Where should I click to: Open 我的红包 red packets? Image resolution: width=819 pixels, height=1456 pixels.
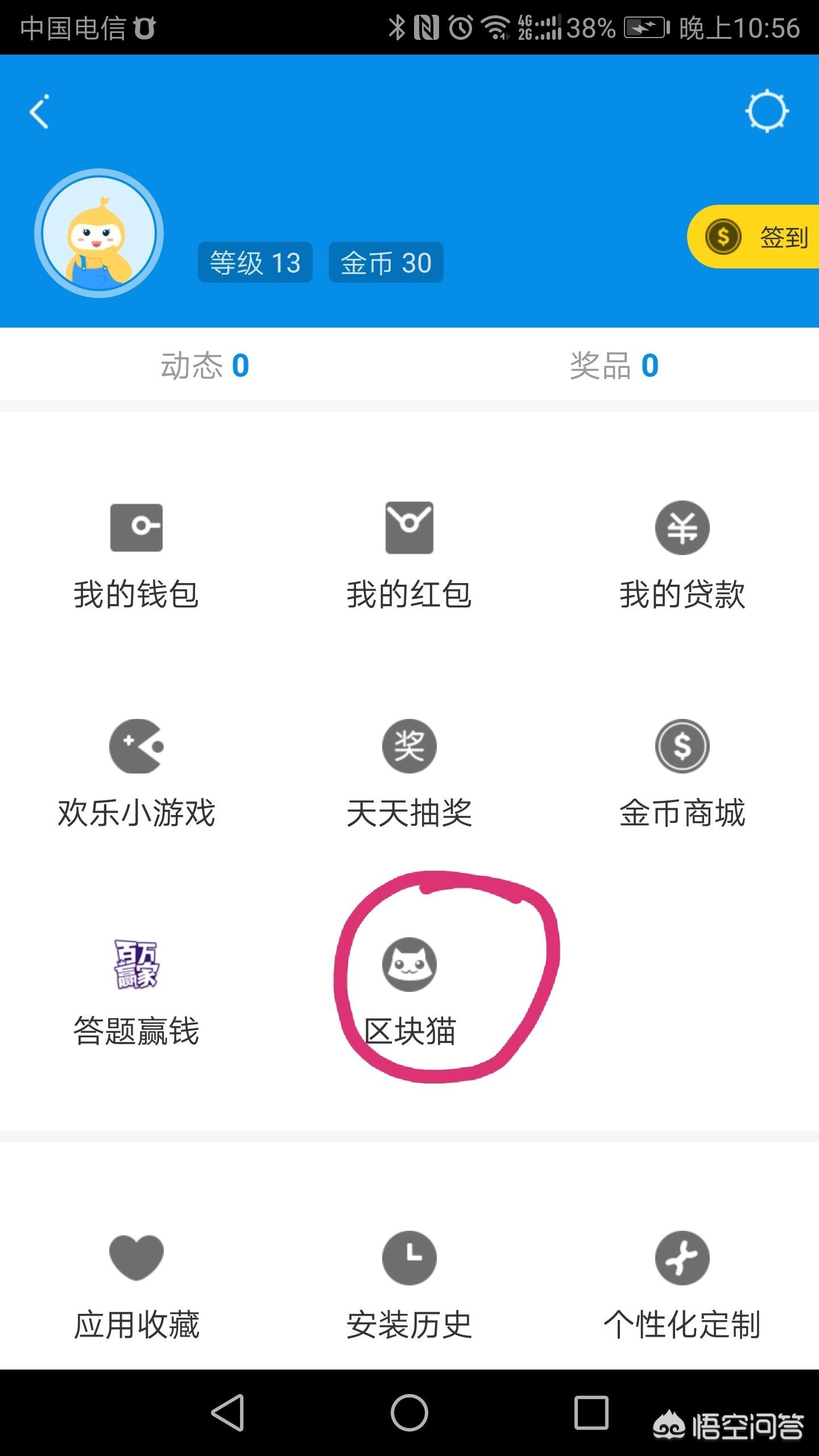[409, 555]
